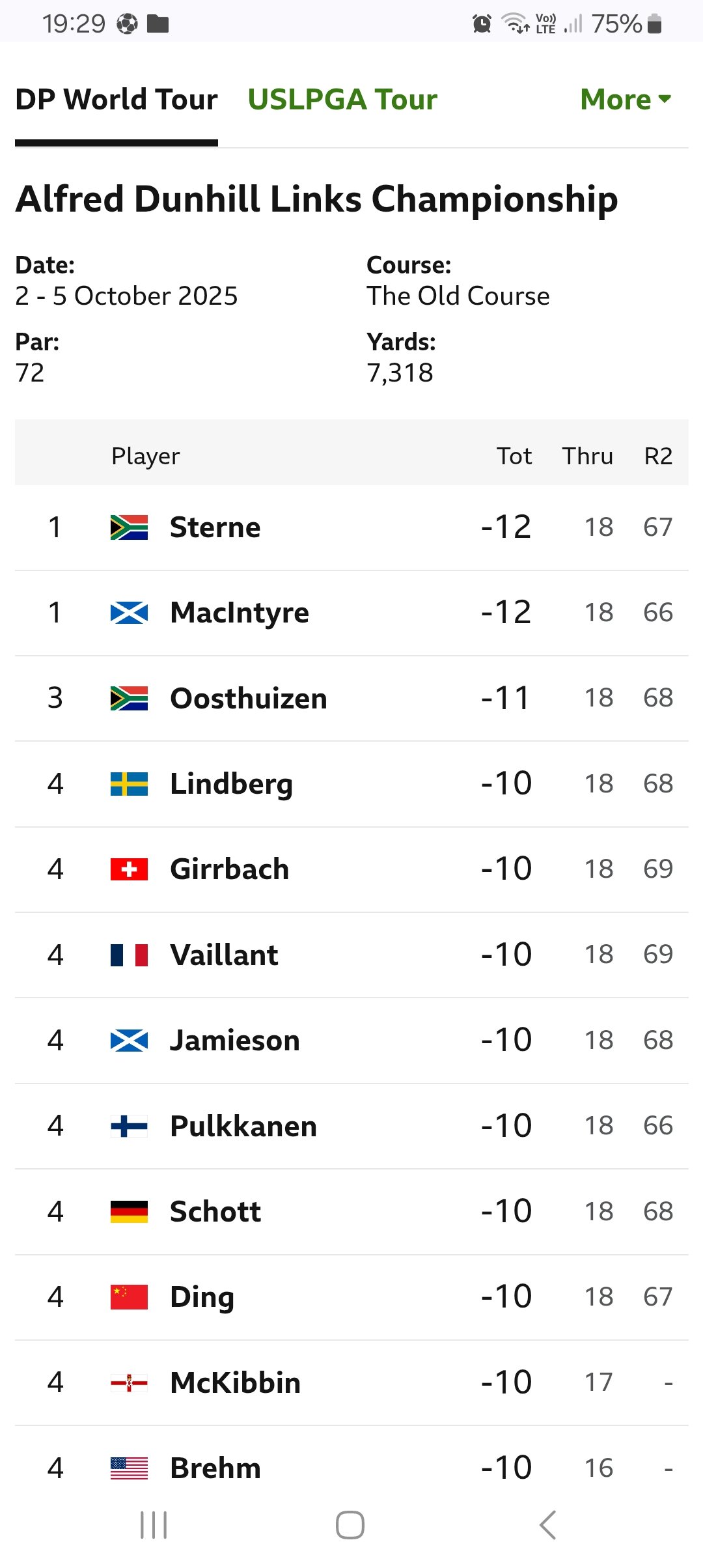Open recent apps from the navigation bar
Viewport: 703px width, 1568px height.
pos(154,1524)
